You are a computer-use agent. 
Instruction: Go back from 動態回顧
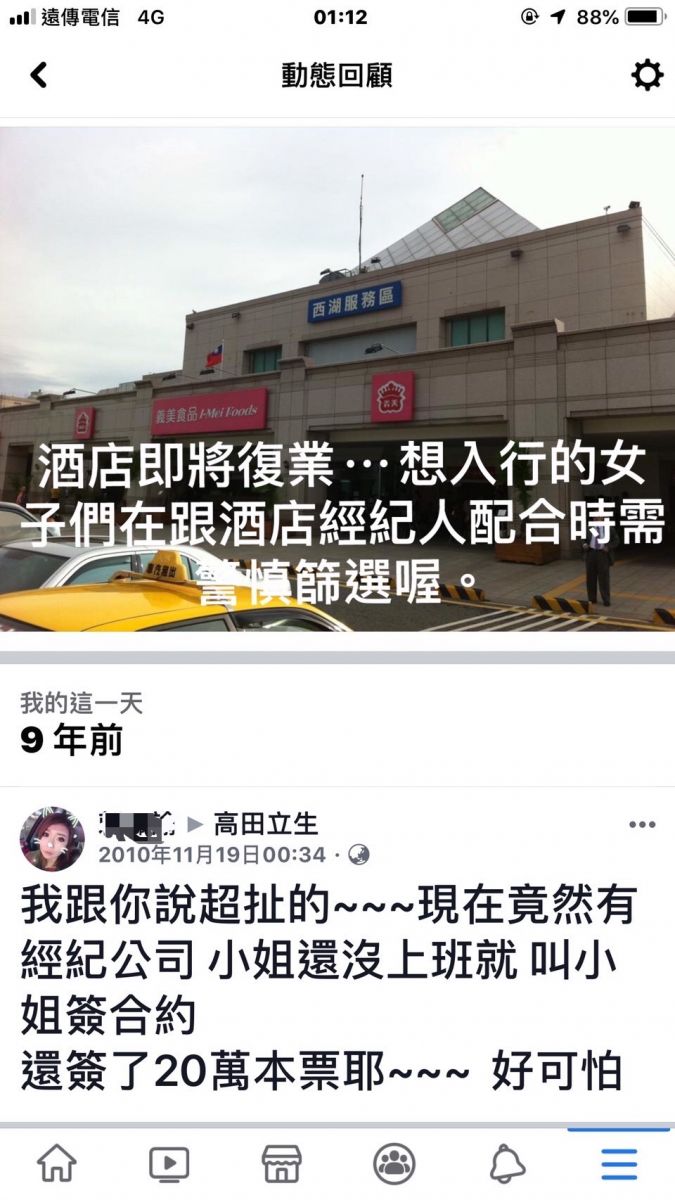(x=39, y=75)
